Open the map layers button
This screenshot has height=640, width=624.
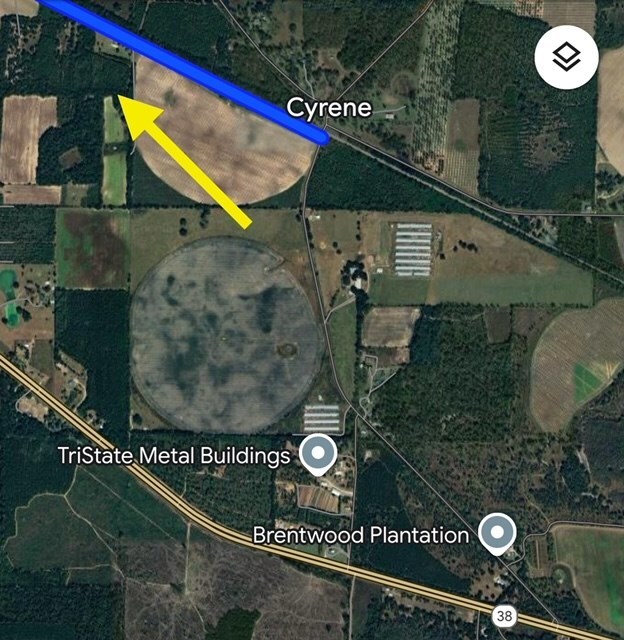point(566,58)
